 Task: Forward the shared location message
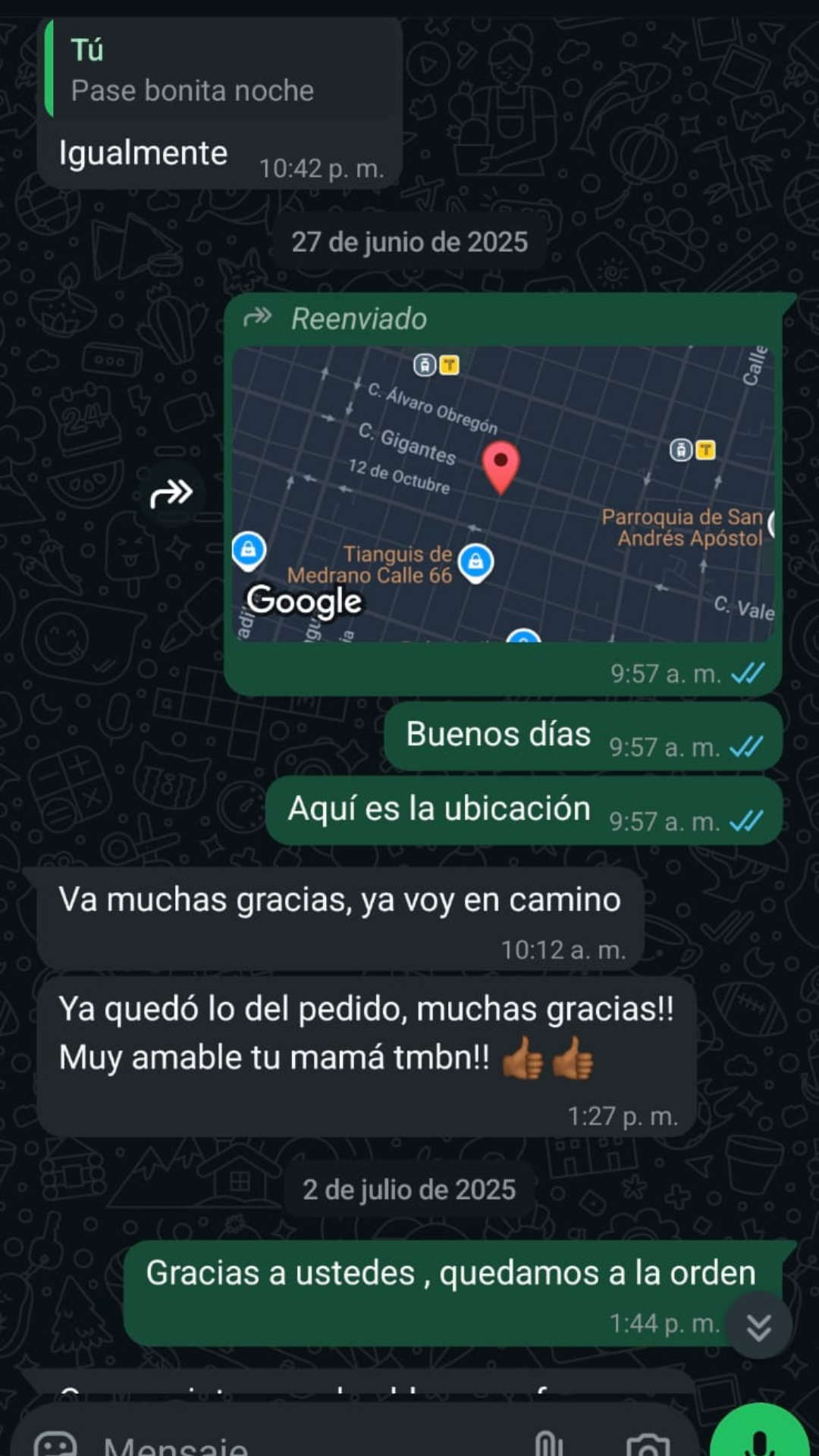coord(171,494)
